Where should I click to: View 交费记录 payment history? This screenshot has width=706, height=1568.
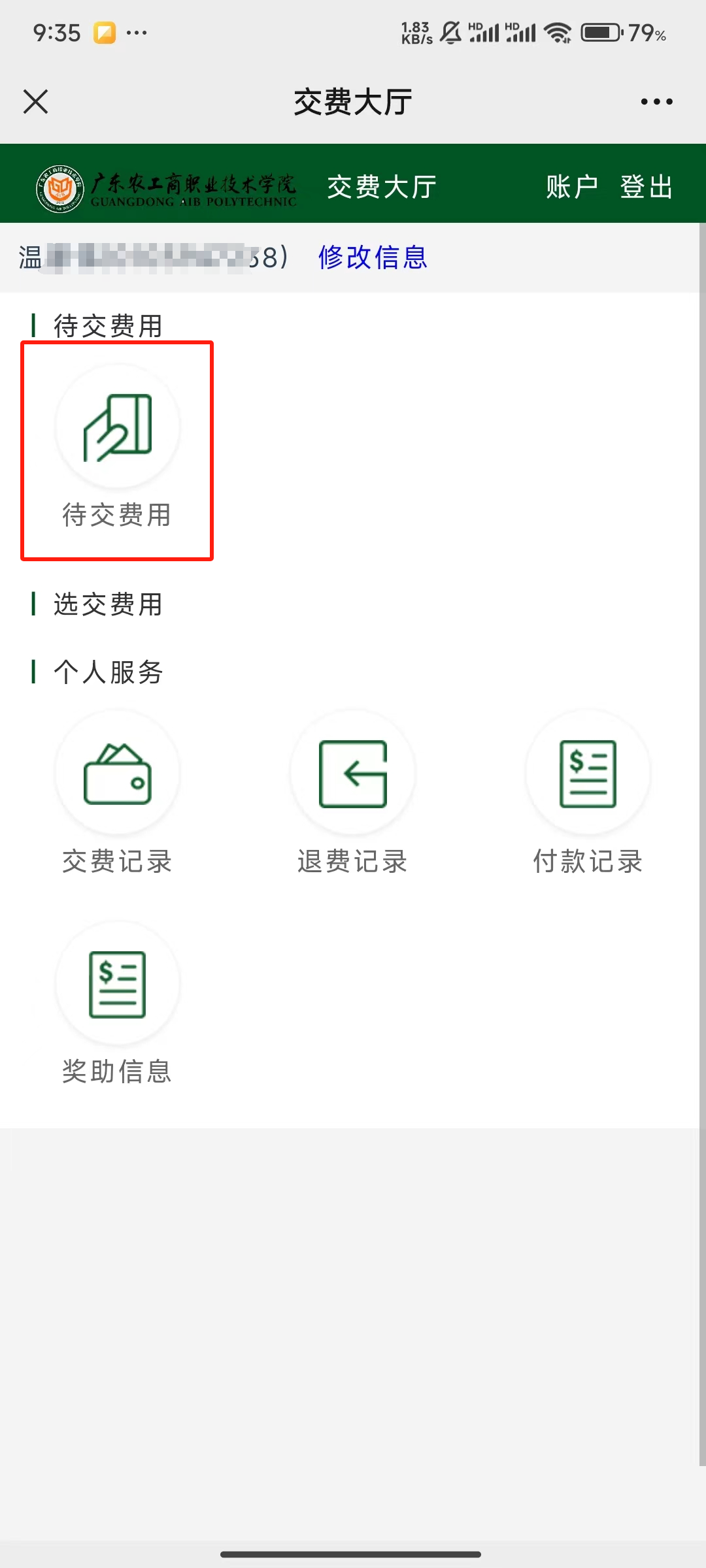(118, 774)
